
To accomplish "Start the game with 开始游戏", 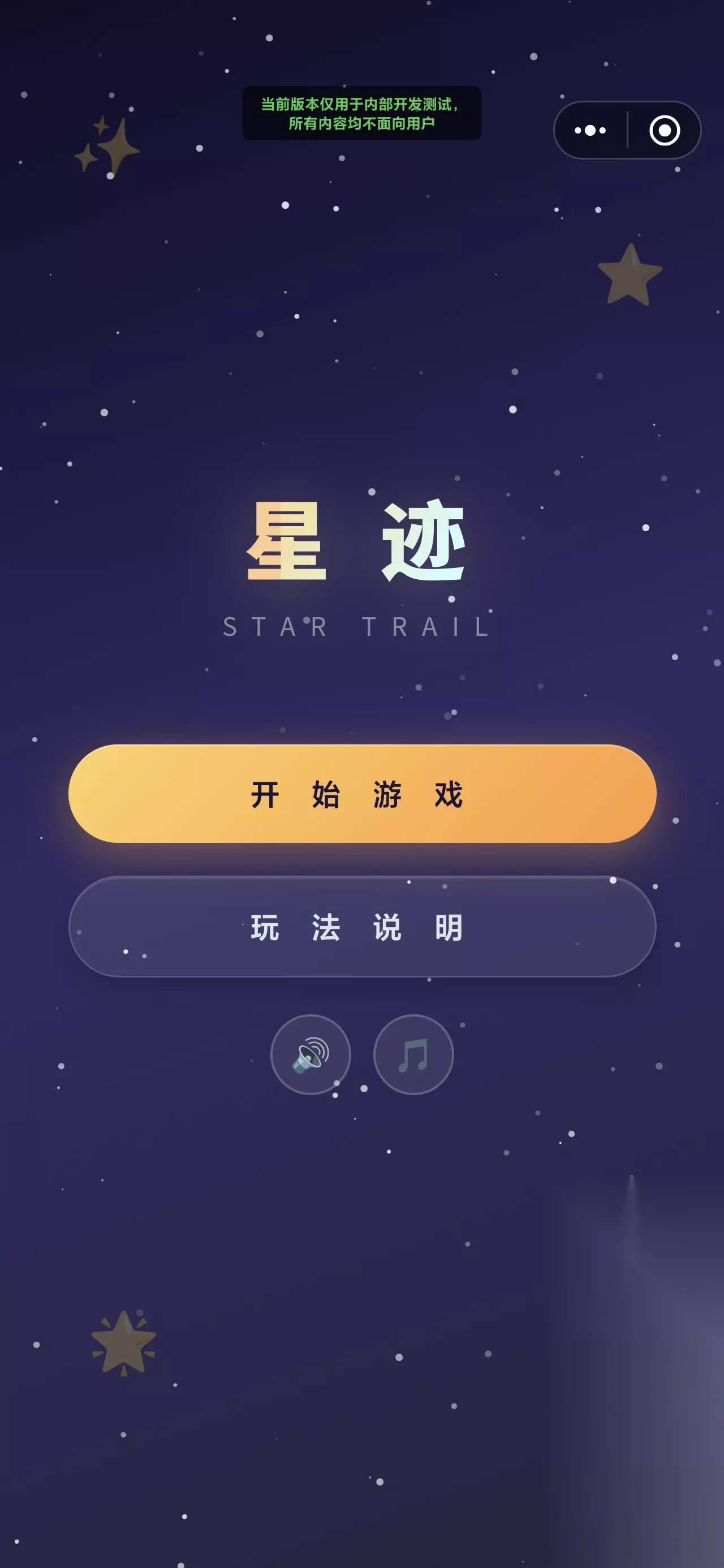I will pos(361,794).
